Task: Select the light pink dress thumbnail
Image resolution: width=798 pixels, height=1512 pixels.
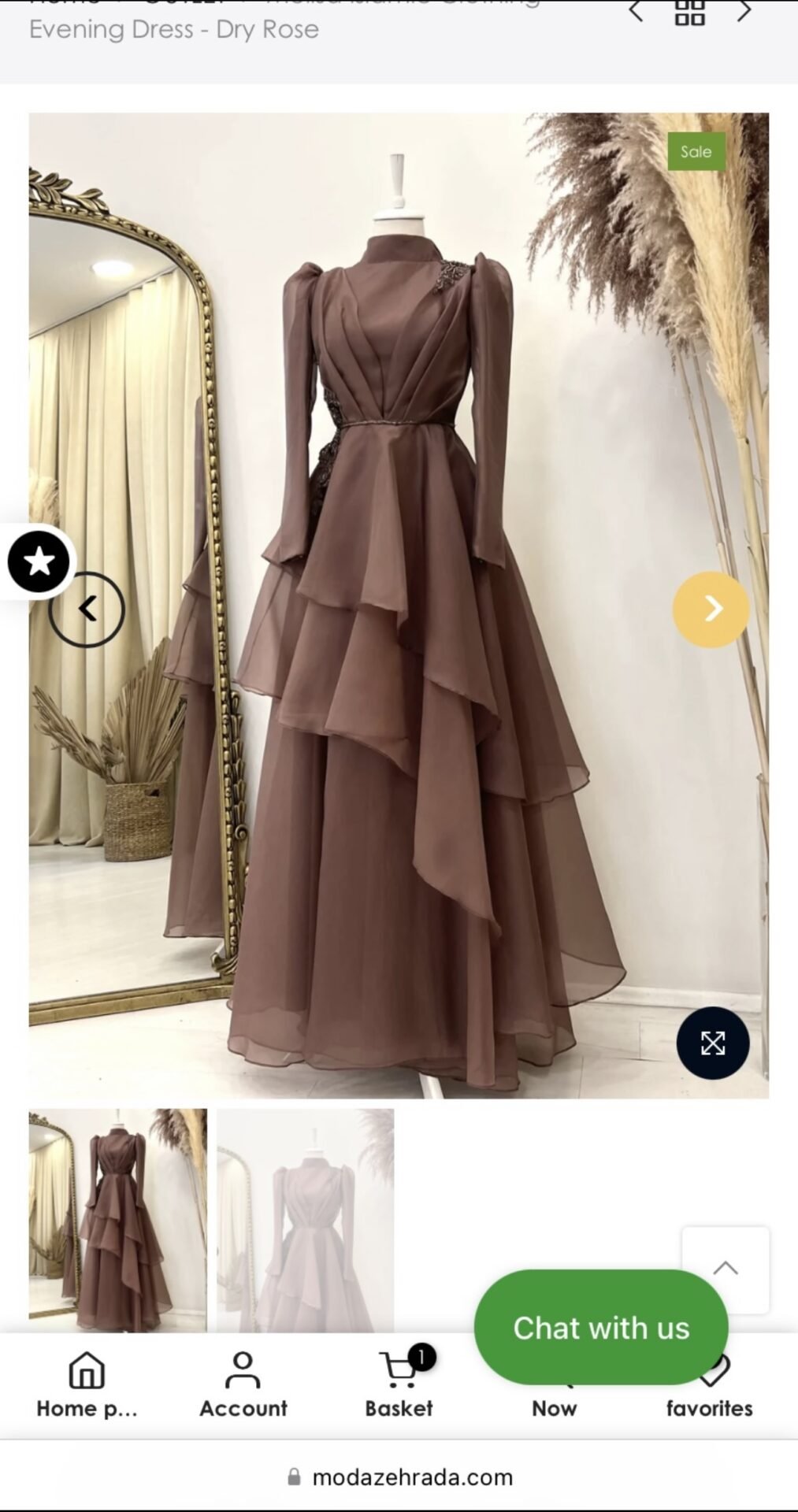Action: (x=305, y=1220)
